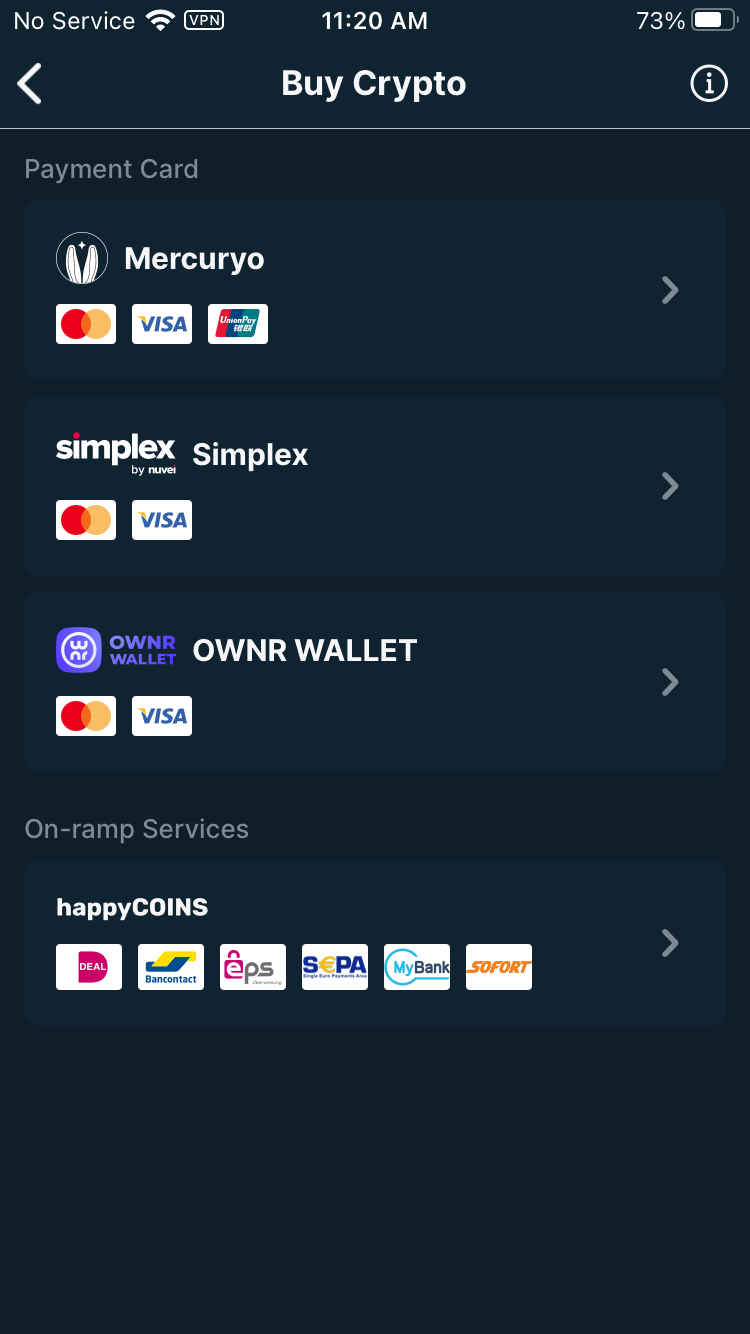Select the Mastercard icon under Mercuryo
Screen dimensions: 750x1334
point(85,323)
